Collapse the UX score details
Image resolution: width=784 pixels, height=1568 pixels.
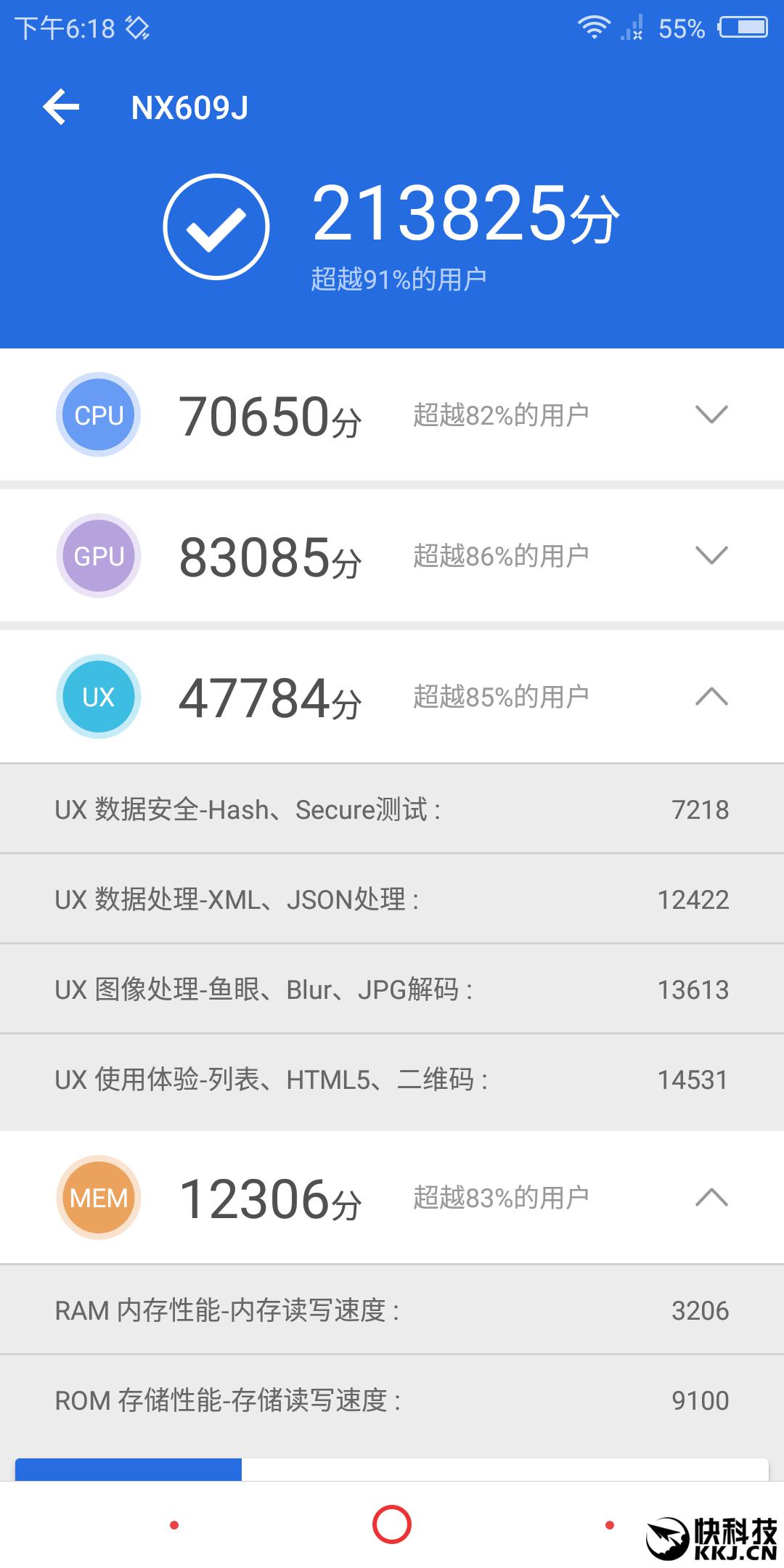711,696
